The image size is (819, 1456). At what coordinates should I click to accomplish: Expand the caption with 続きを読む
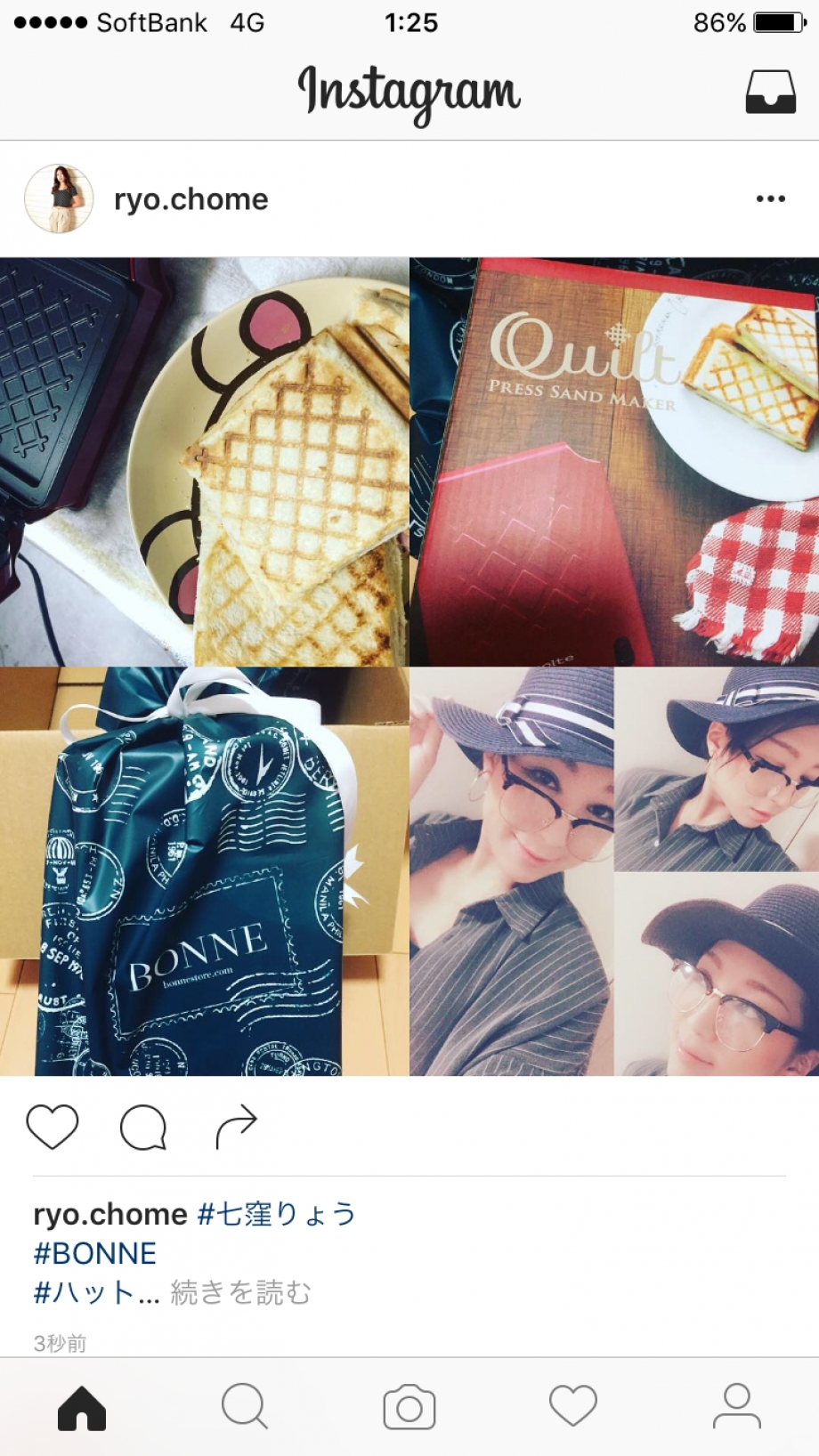click(240, 1292)
